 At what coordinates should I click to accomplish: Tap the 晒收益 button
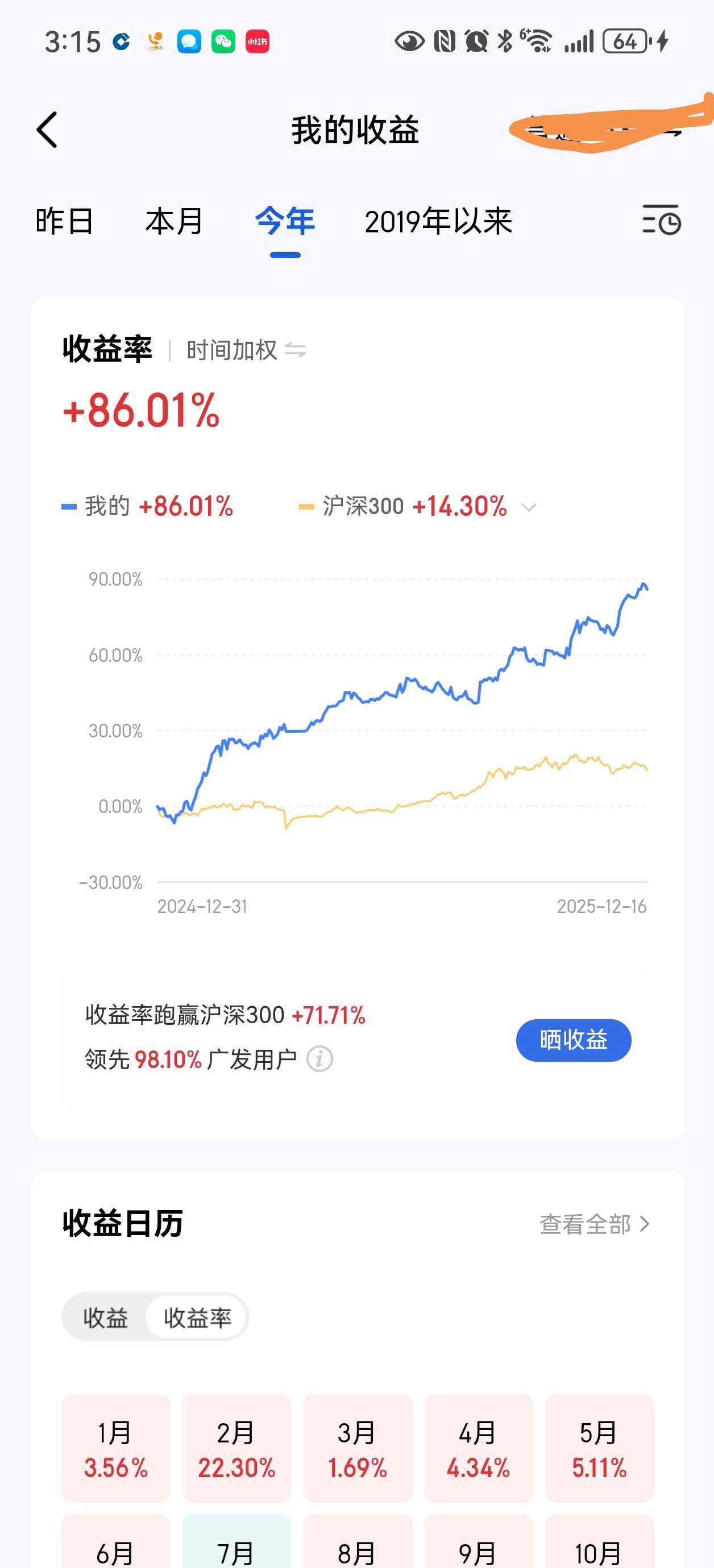[573, 1040]
